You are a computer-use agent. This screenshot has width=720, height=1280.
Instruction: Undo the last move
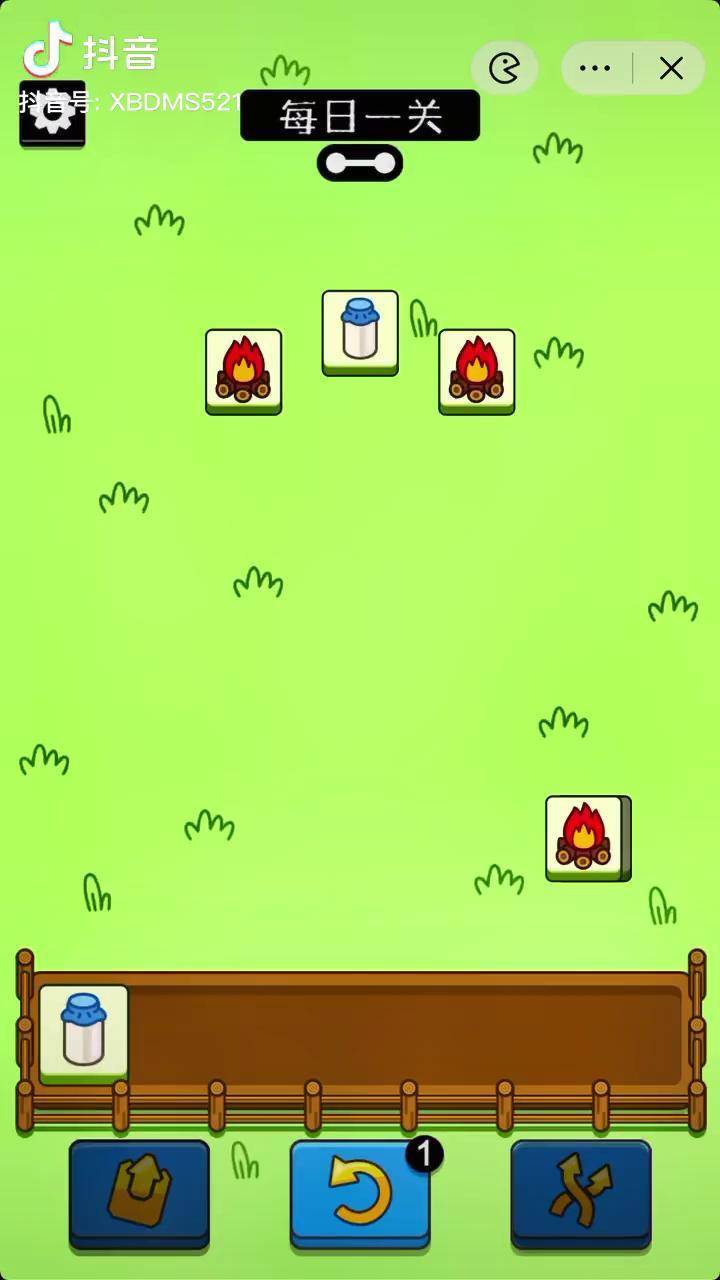pyautogui.click(x=360, y=1193)
